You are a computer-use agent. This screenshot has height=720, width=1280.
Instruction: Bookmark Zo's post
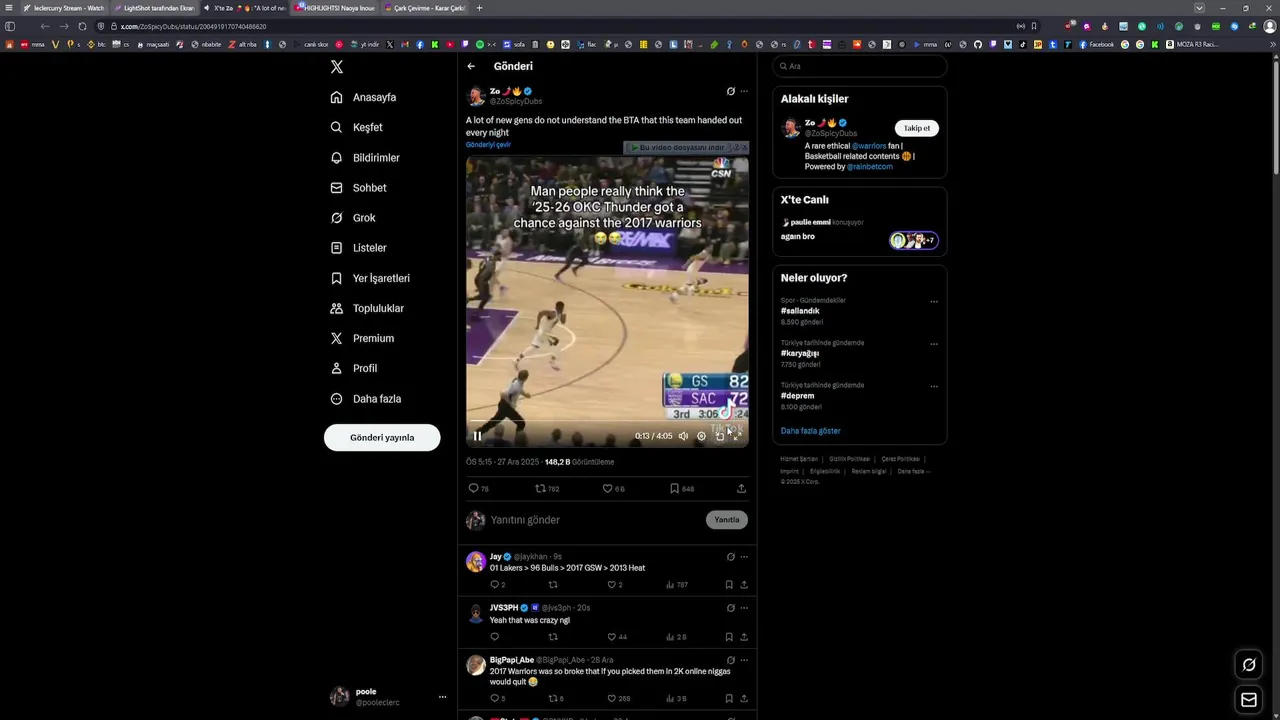point(674,489)
